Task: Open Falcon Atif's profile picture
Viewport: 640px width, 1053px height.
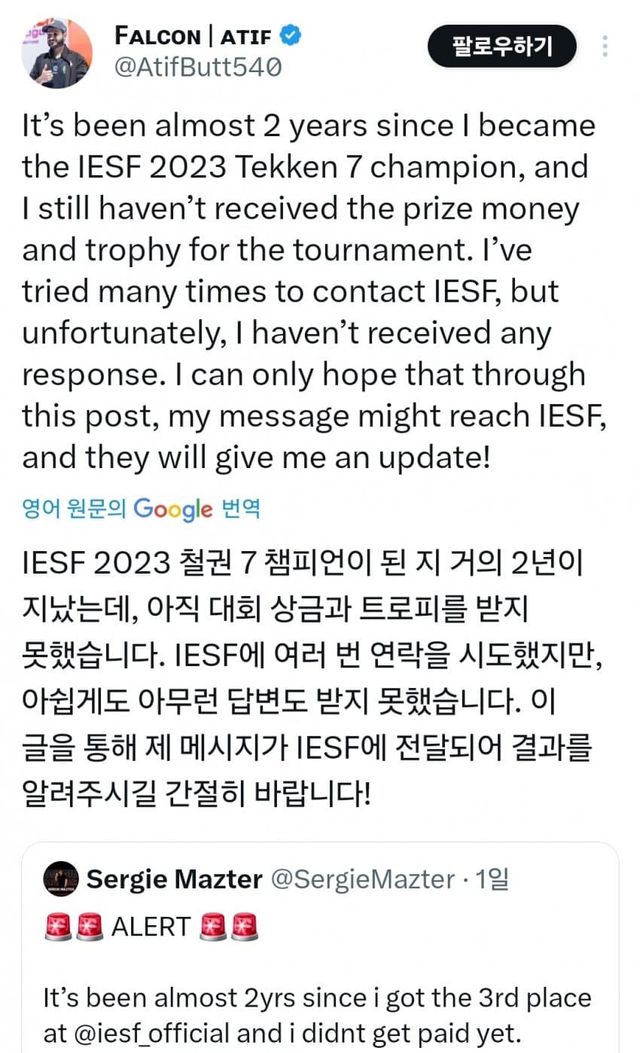Action: pos(57,52)
